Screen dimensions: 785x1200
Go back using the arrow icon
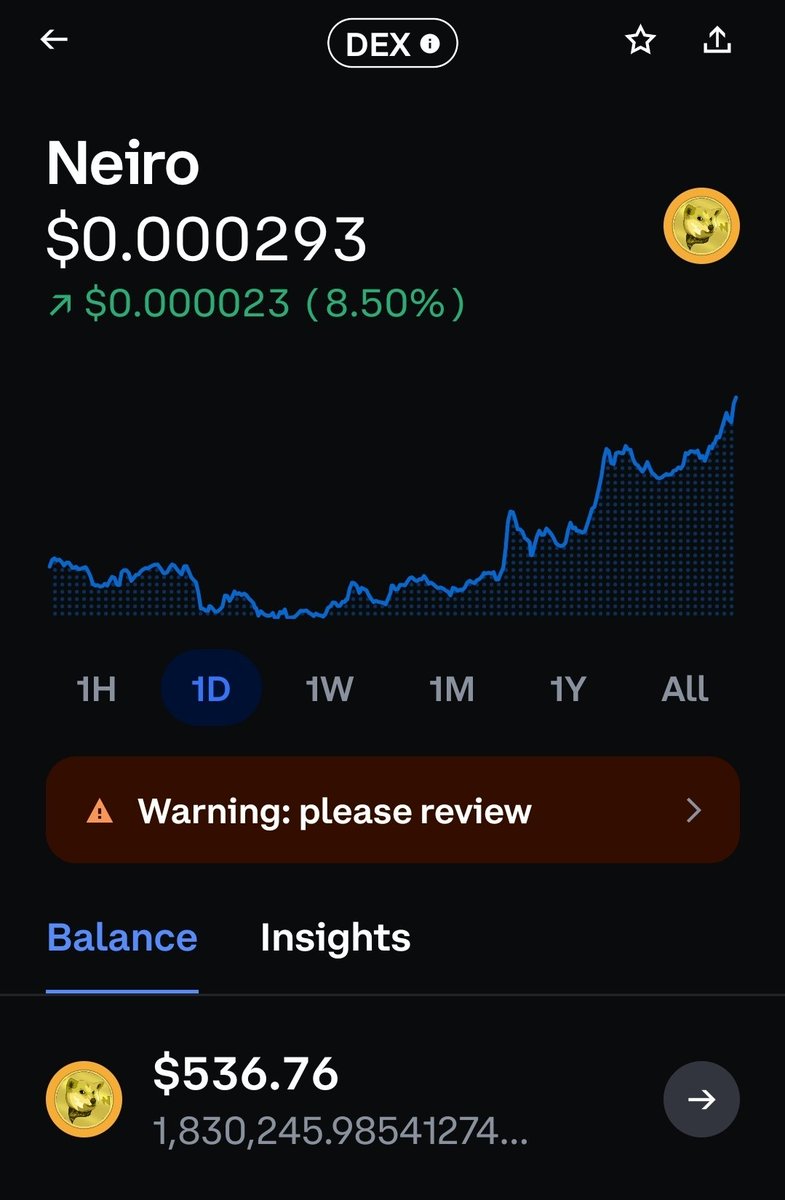[54, 40]
